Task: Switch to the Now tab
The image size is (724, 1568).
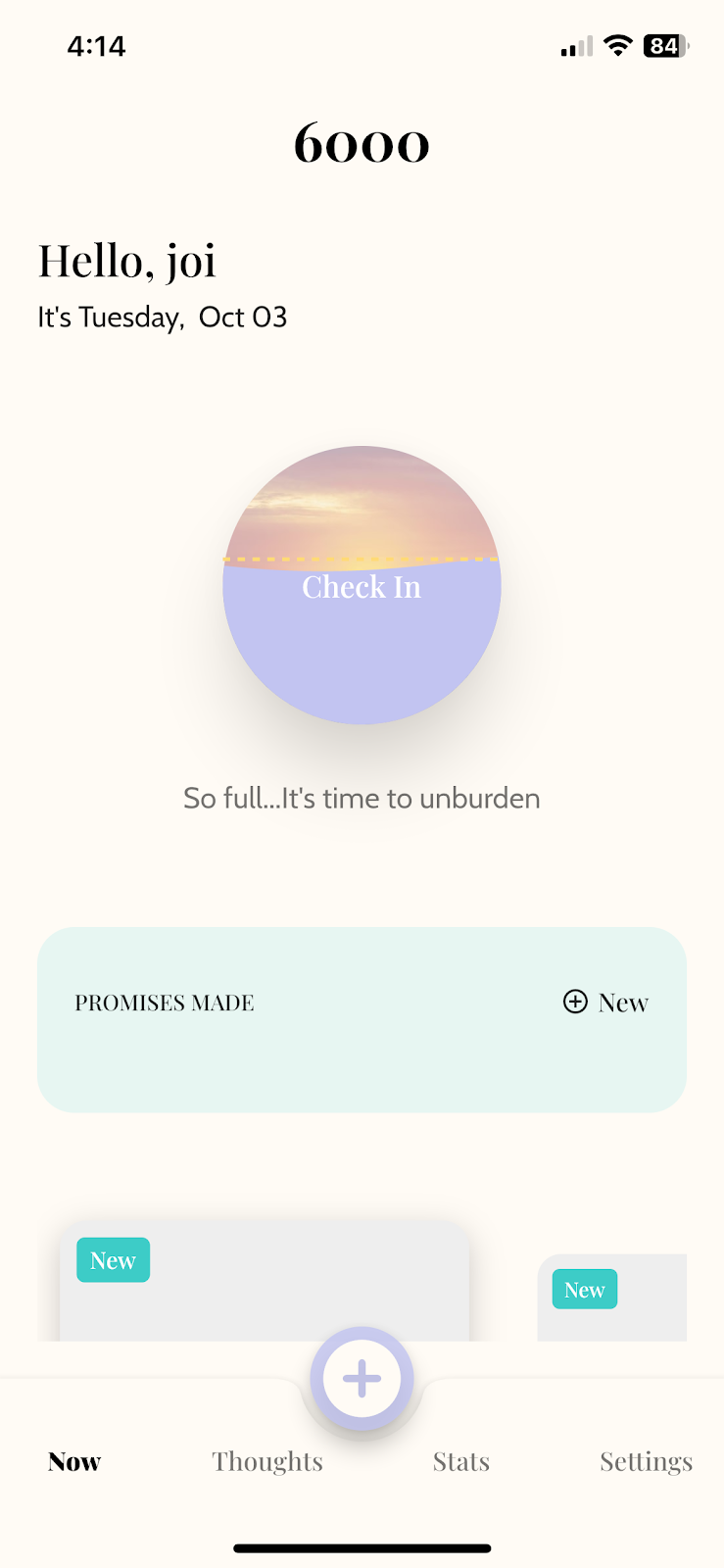Action: (x=74, y=1461)
